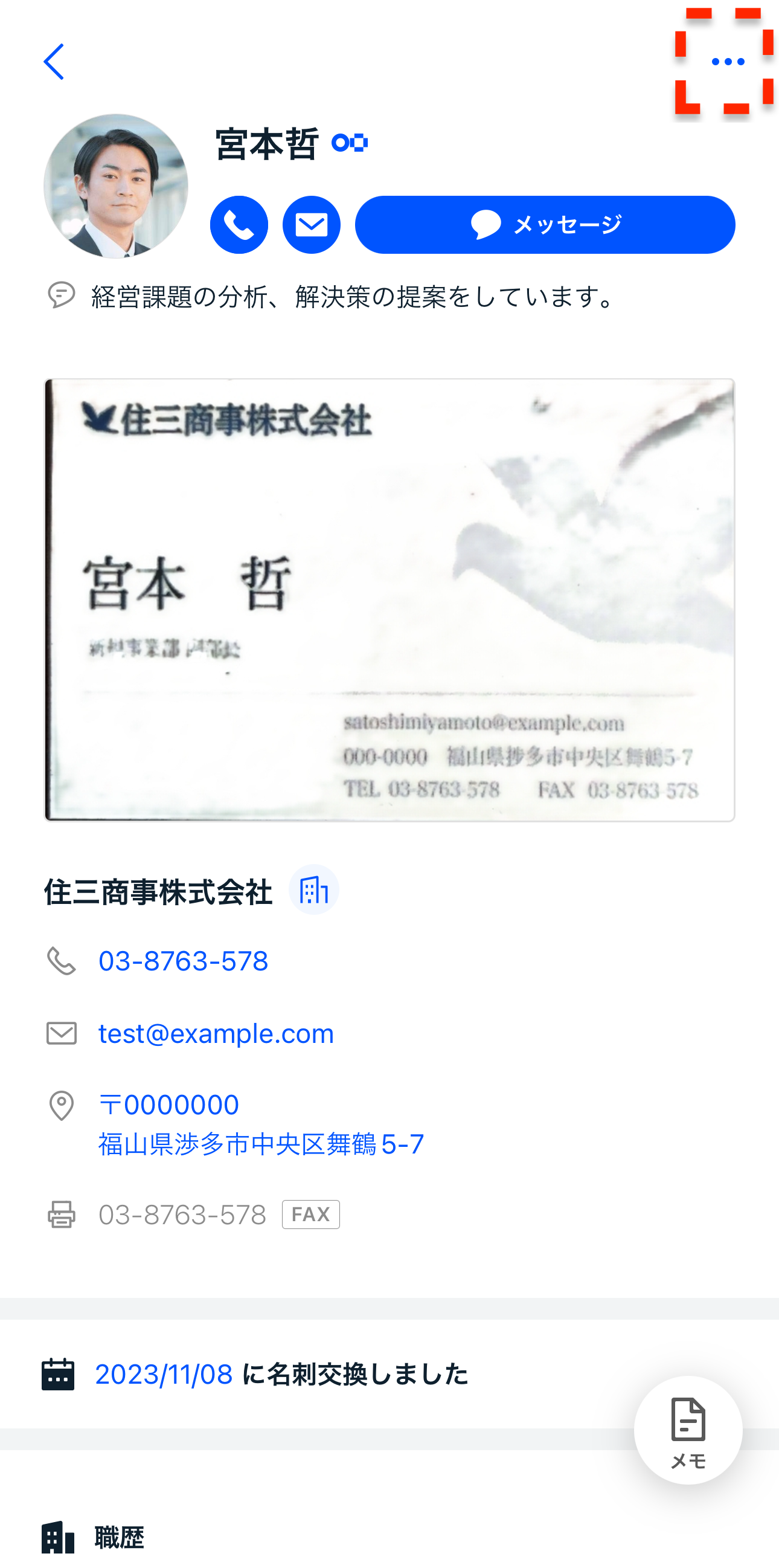View 宮本哲's profile photo

pos(115,186)
